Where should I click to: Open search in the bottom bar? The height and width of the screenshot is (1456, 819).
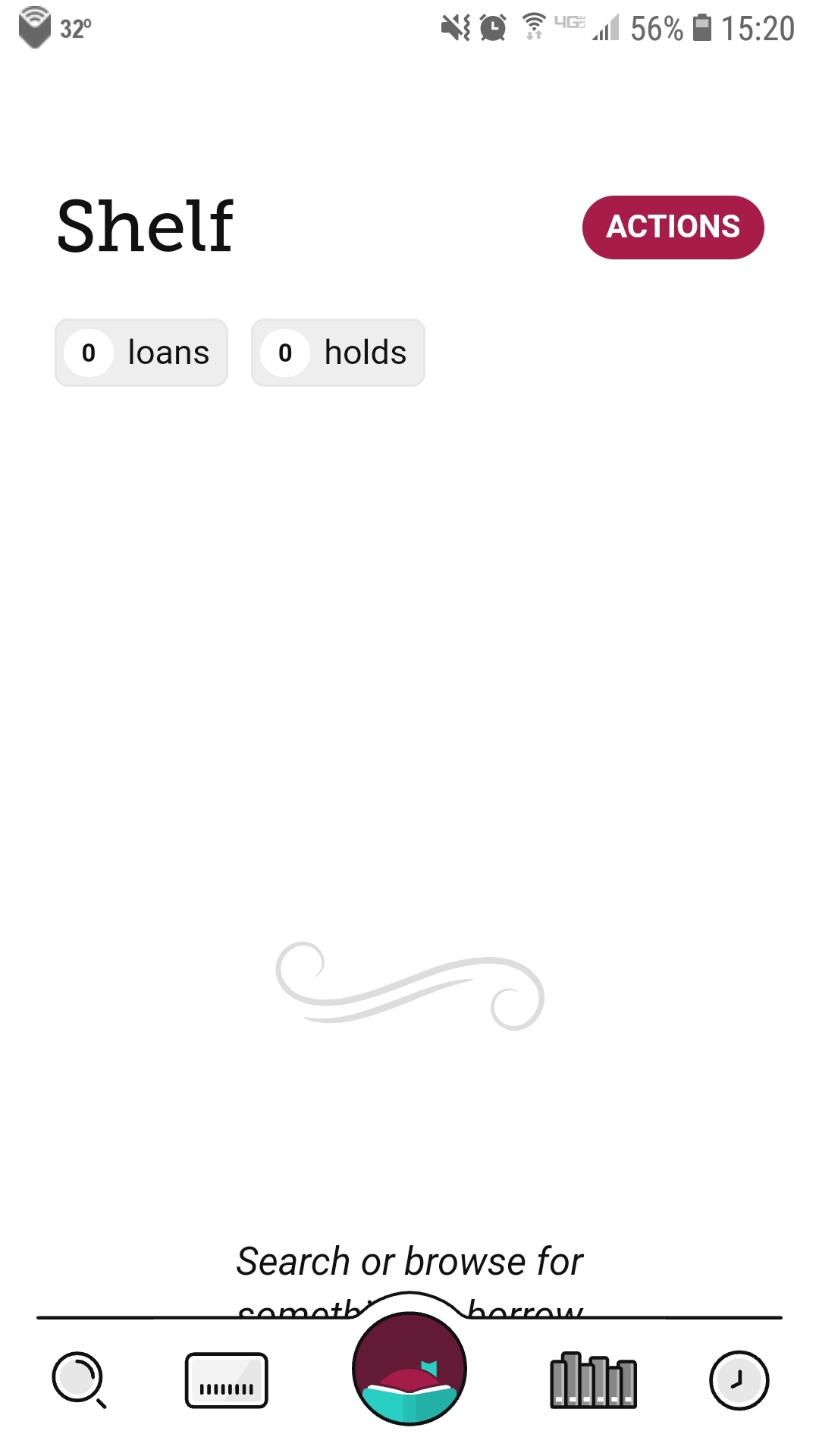click(x=79, y=1380)
